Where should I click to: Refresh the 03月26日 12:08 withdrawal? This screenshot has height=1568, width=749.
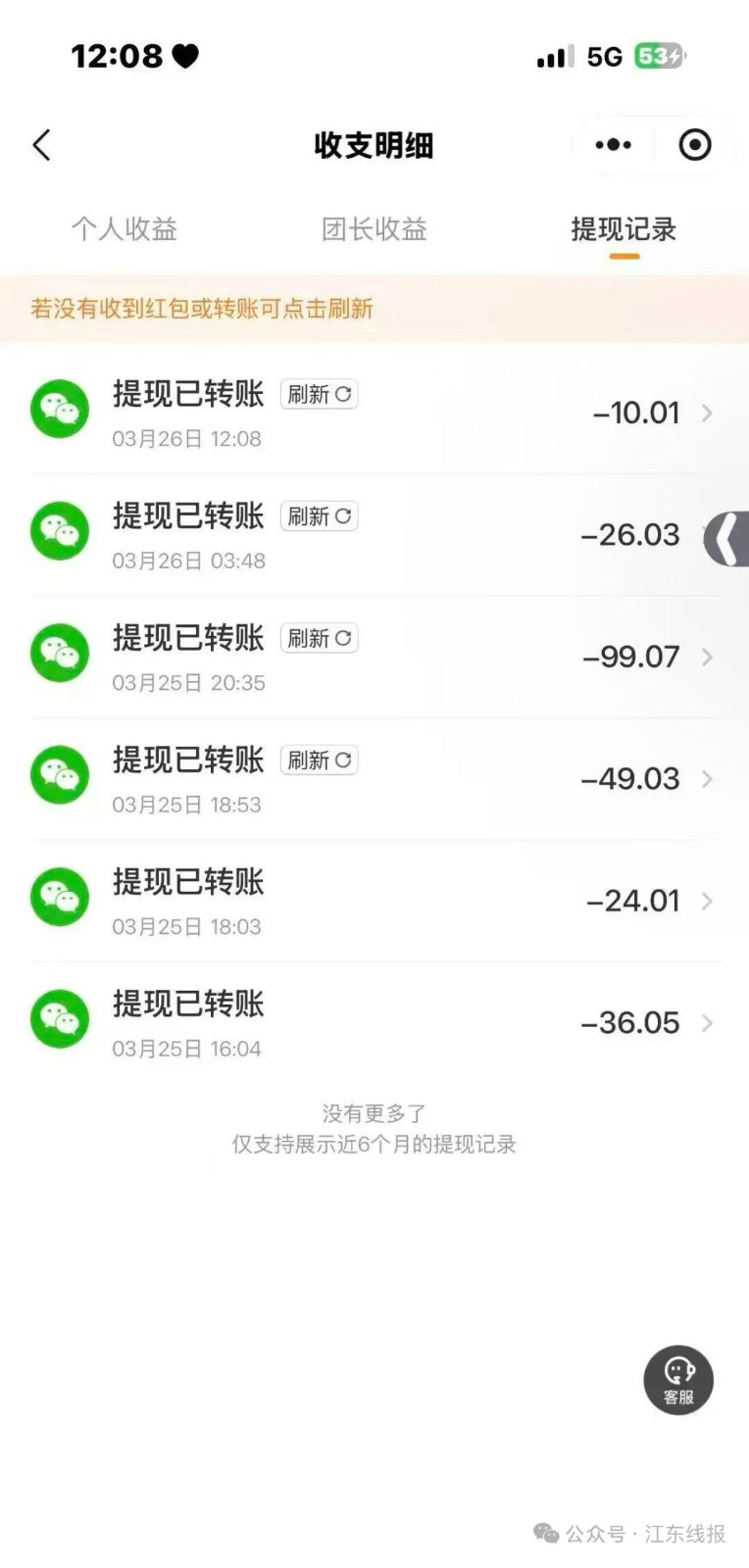coord(320,394)
